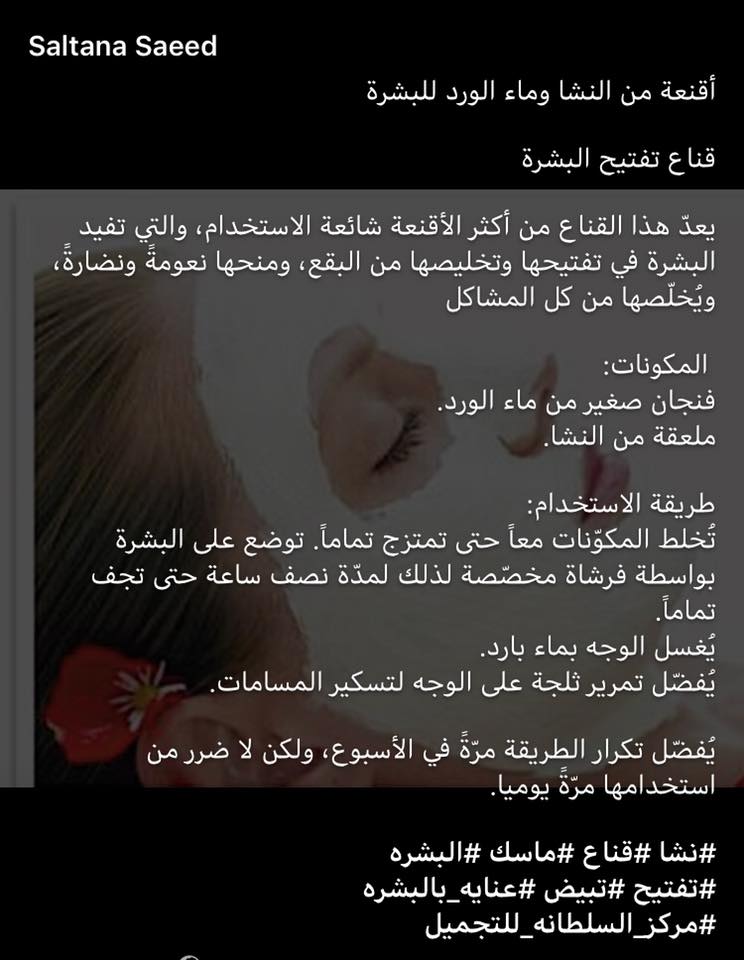This screenshot has width=744, height=960.
Task: Open the #مركز_السلطانه_للتجميل hashtag
Action: pyautogui.click(x=570, y=925)
